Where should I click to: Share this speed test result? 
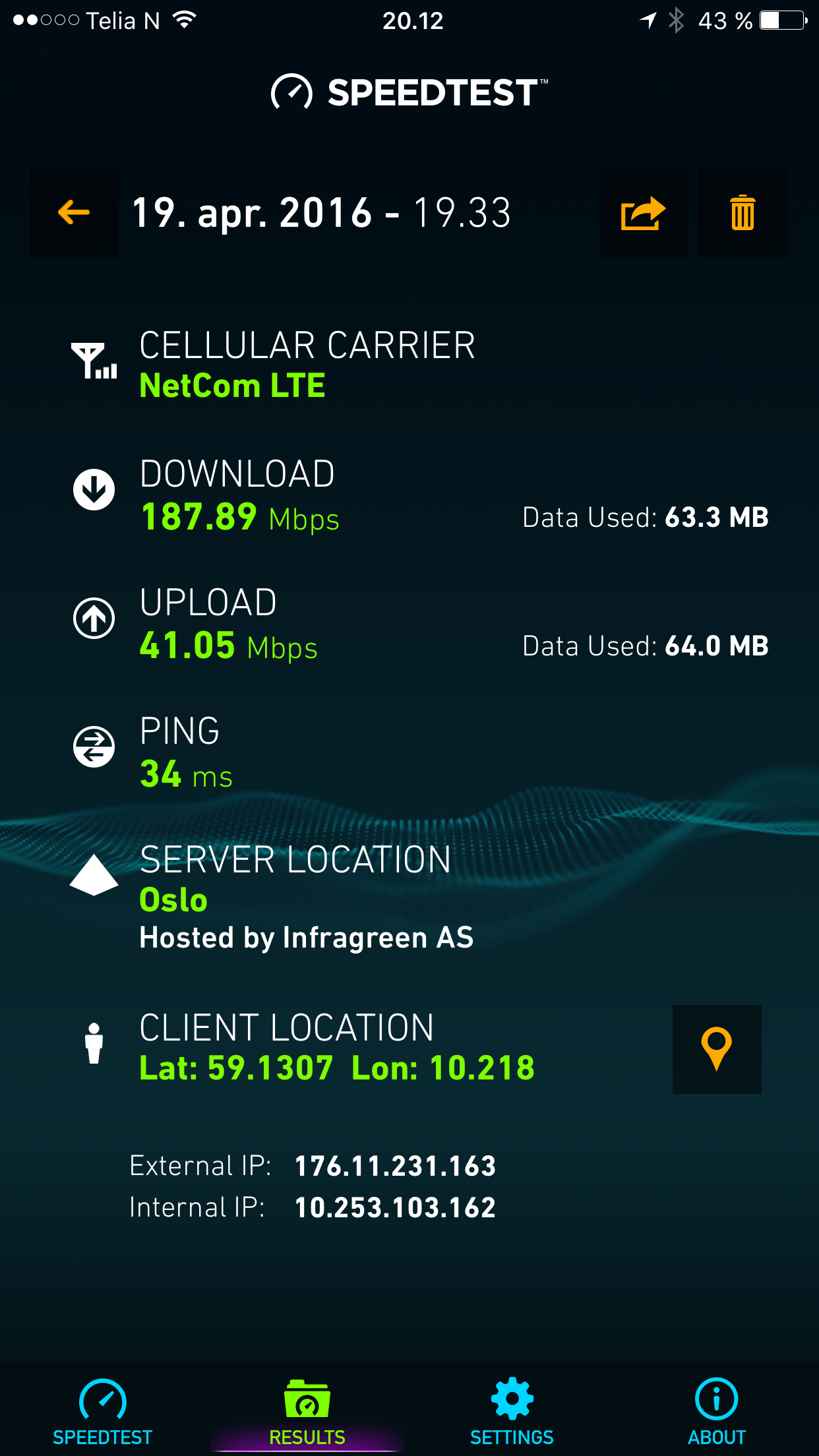coord(644,212)
